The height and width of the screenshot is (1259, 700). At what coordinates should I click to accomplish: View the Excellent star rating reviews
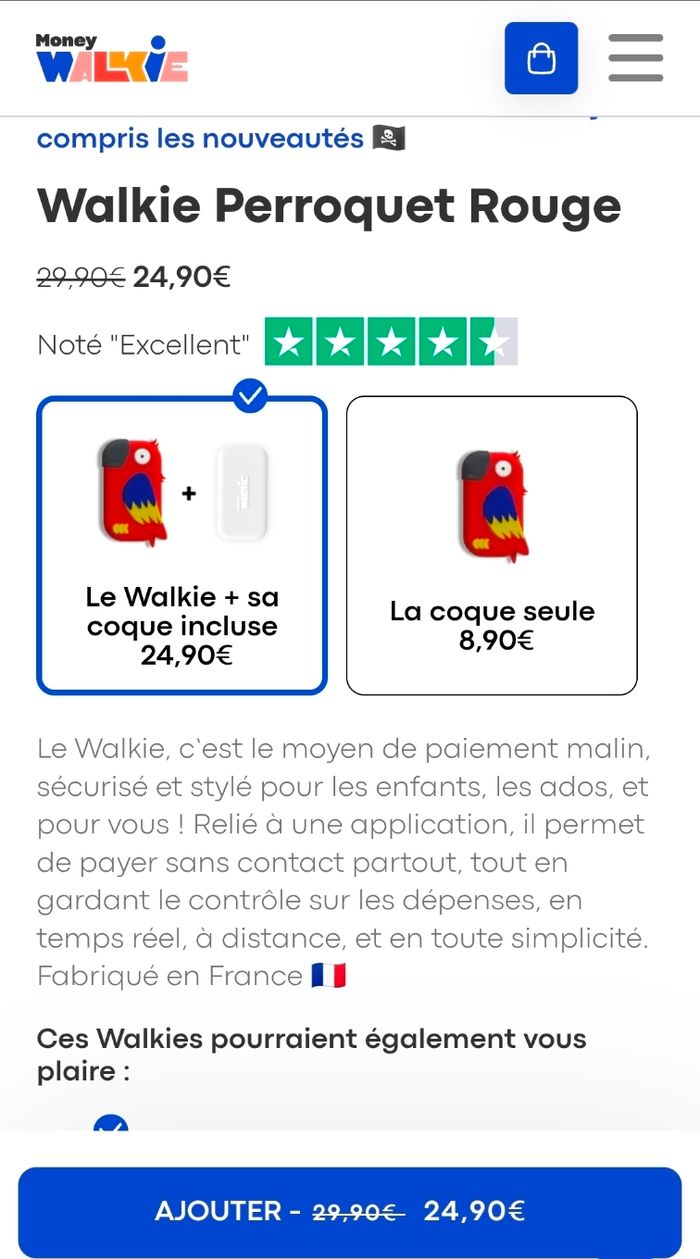(391, 344)
